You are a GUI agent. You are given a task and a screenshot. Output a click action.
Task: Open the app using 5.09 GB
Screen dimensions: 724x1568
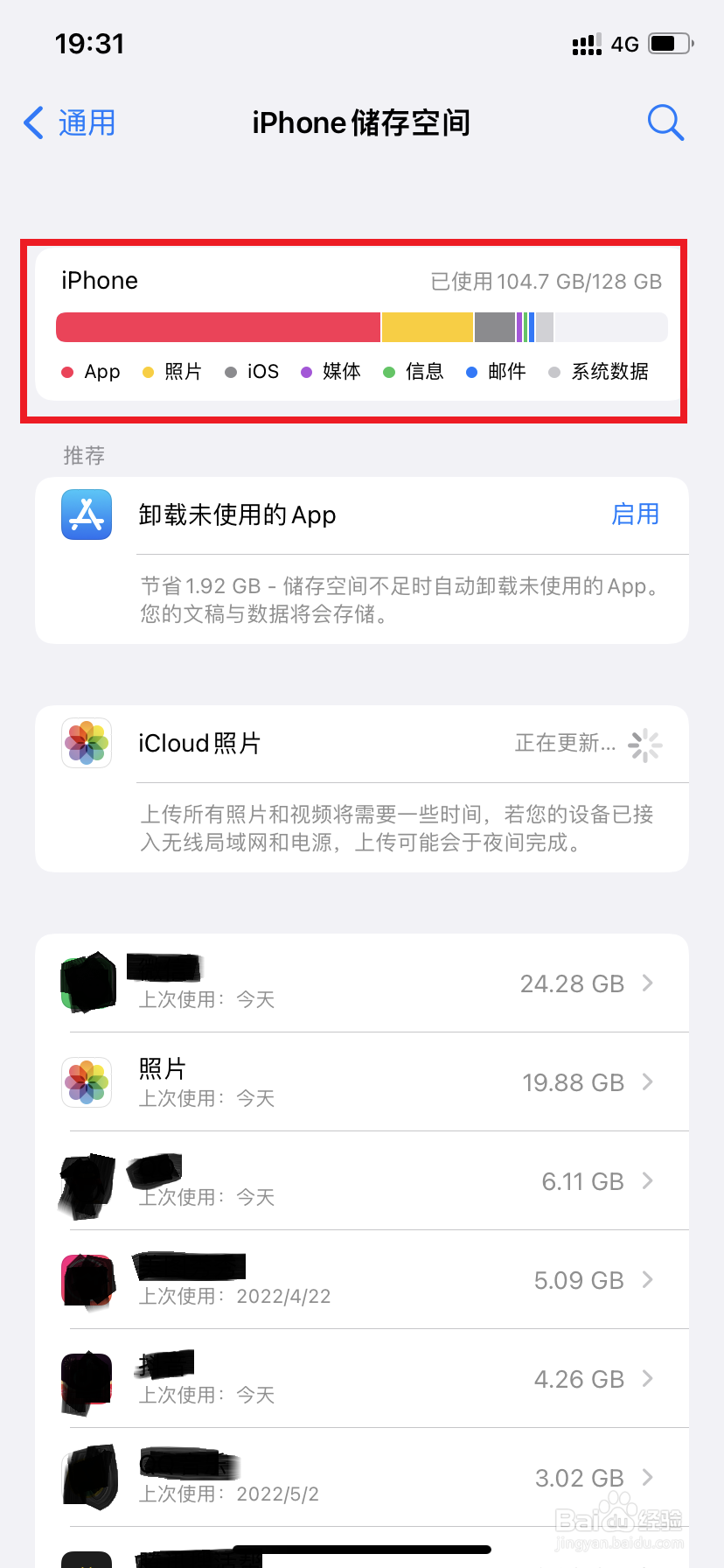tap(362, 1279)
